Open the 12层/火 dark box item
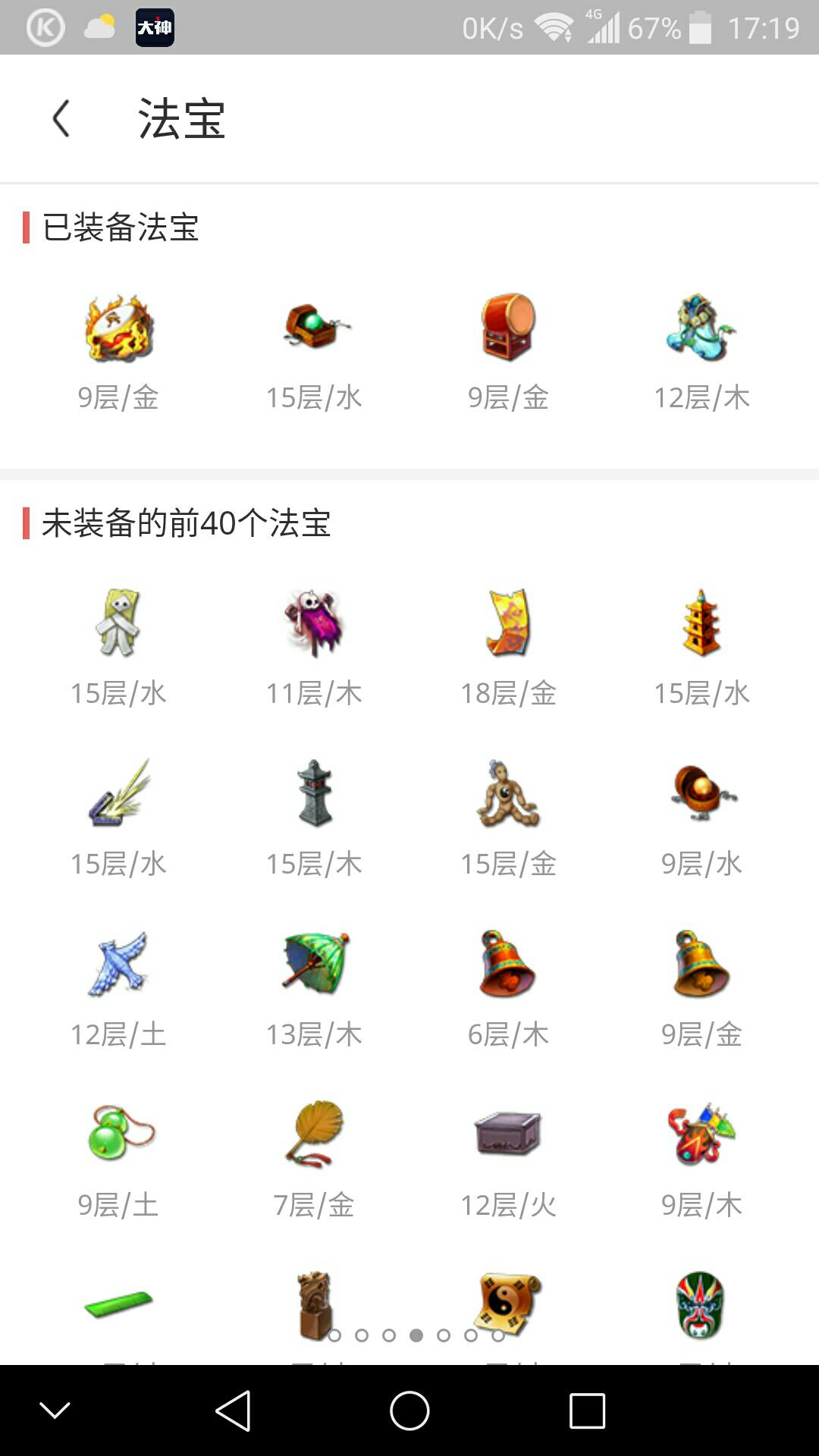The width and height of the screenshot is (819, 1456). point(508,1135)
